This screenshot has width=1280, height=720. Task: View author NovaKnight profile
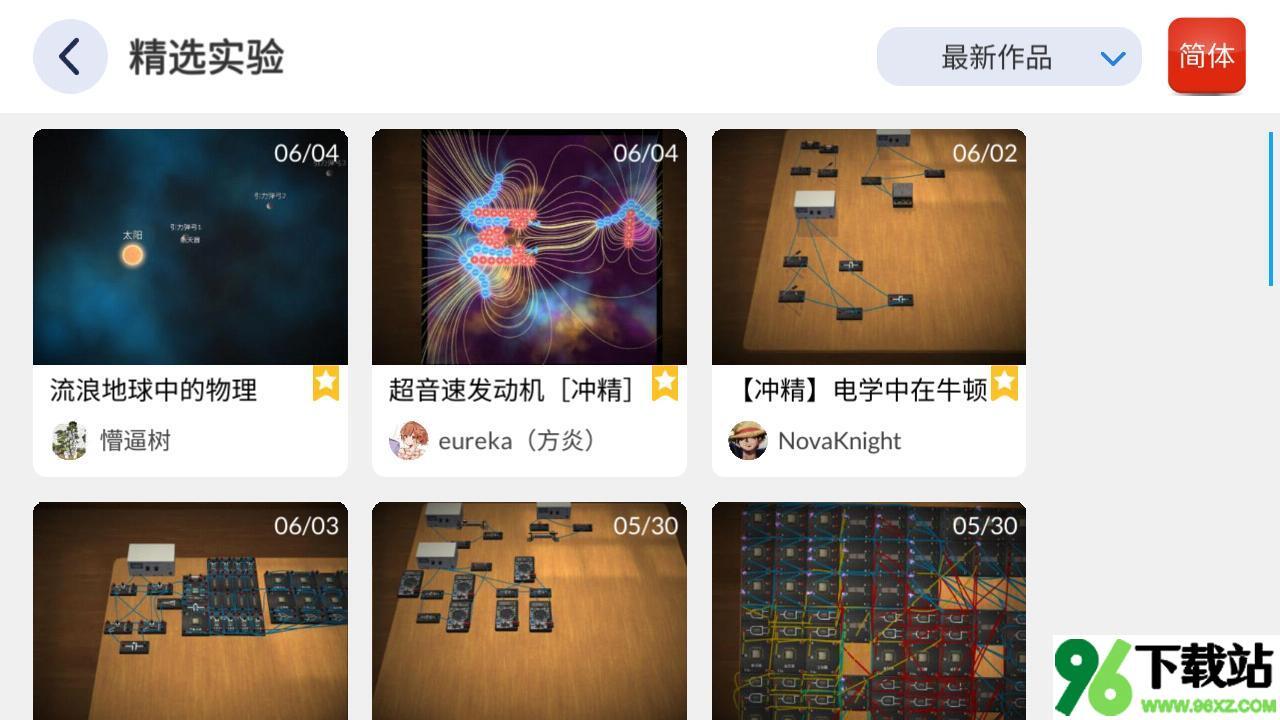tap(816, 441)
